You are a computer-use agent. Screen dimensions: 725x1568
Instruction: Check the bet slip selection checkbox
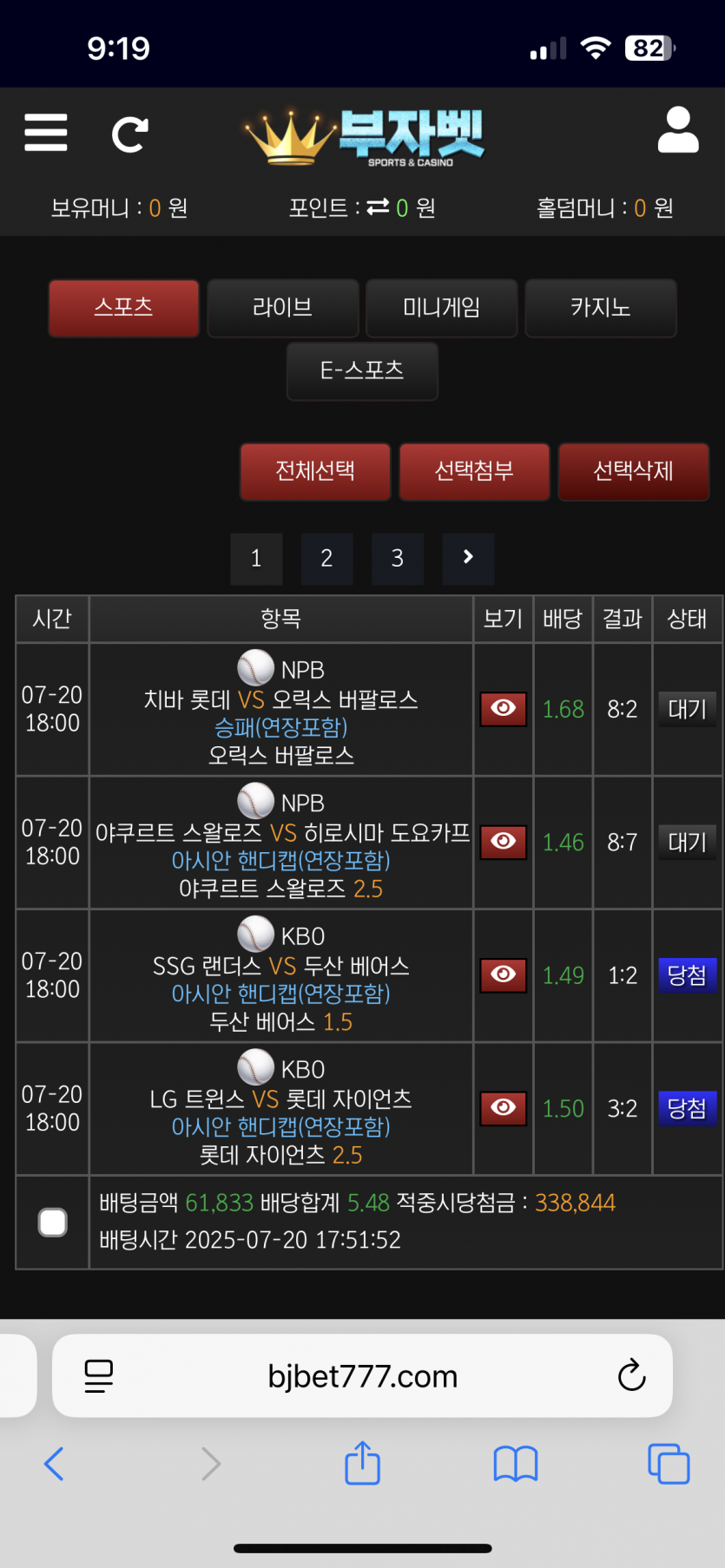(x=53, y=1222)
